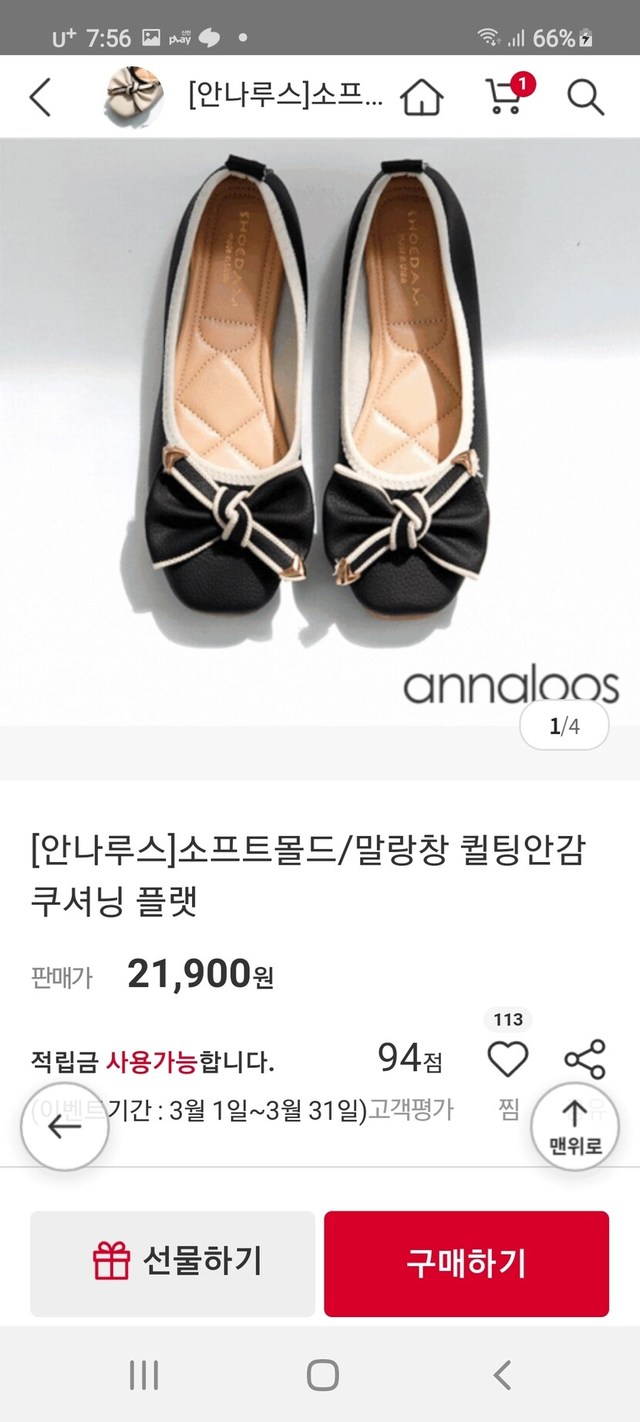Image resolution: width=640 pixels, height=1422 pixels.
Task: Add this flat shoe to wishlist (찜)
Action: 508,1060
